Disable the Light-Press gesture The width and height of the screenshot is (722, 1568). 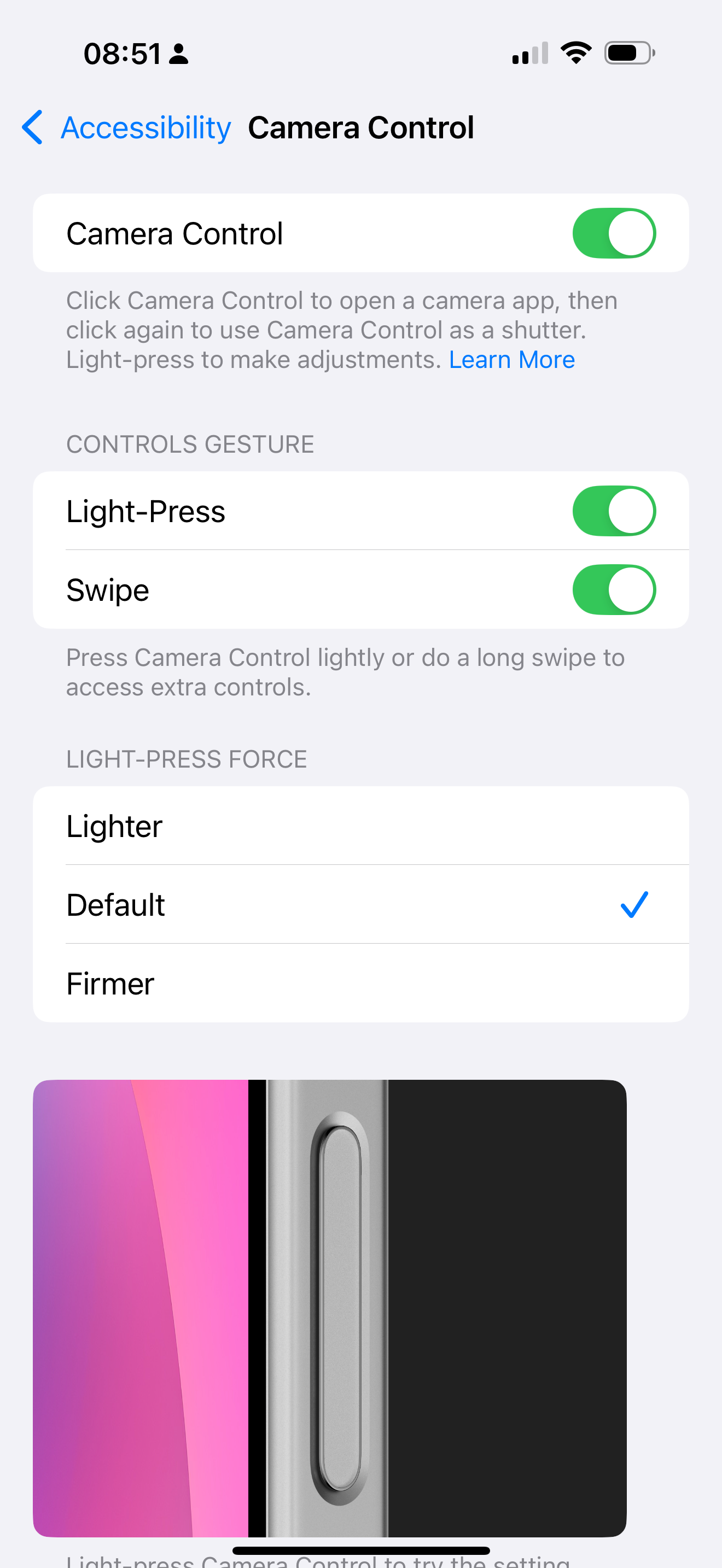[614, 511]
